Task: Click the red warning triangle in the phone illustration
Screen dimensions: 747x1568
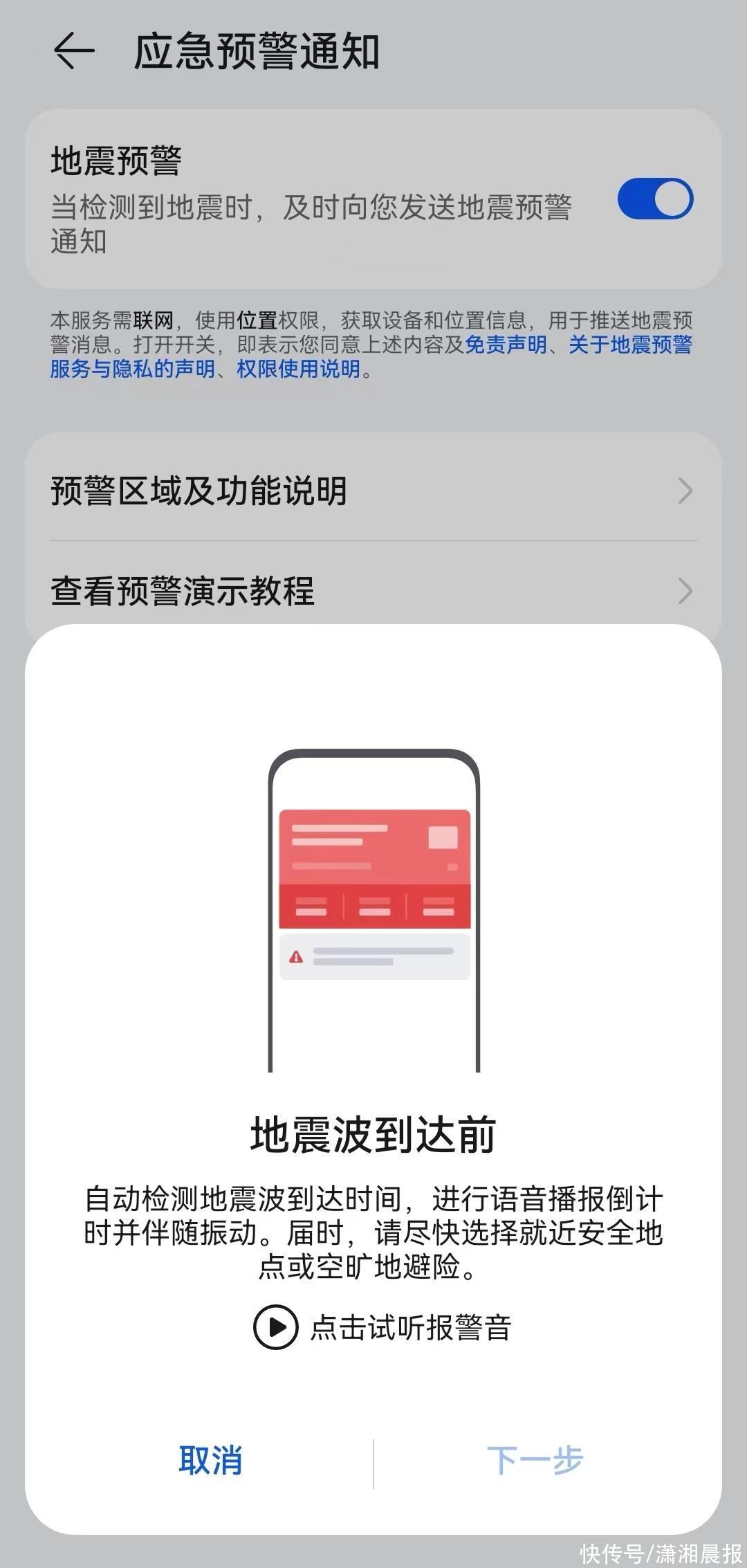Action: click(296, 957)
